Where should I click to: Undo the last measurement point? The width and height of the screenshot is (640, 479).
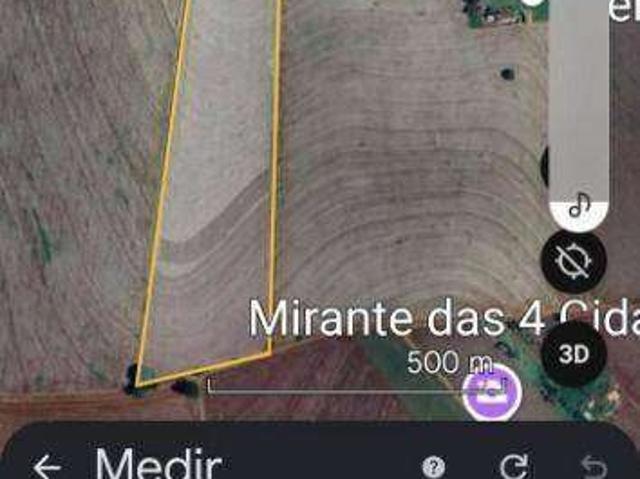pos(594,466)
